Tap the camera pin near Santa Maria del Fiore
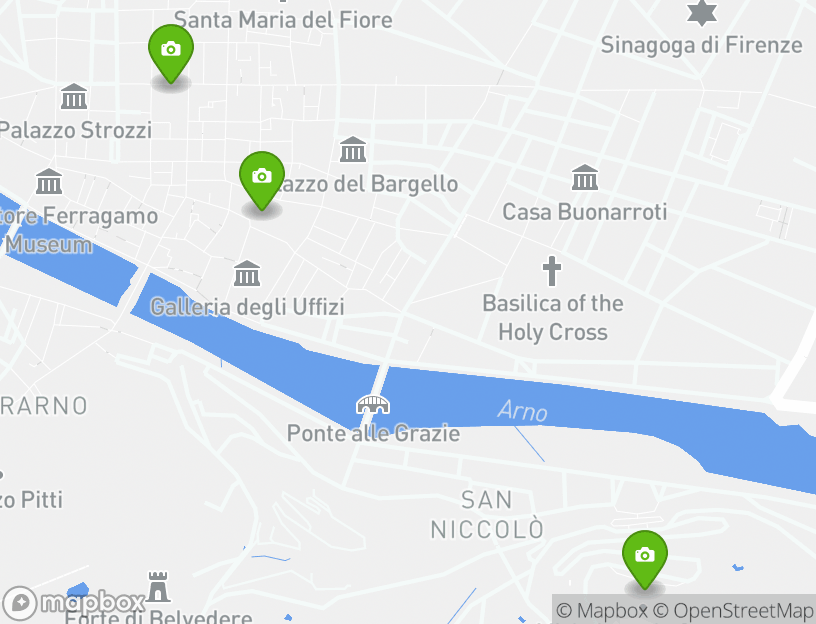 171,52
